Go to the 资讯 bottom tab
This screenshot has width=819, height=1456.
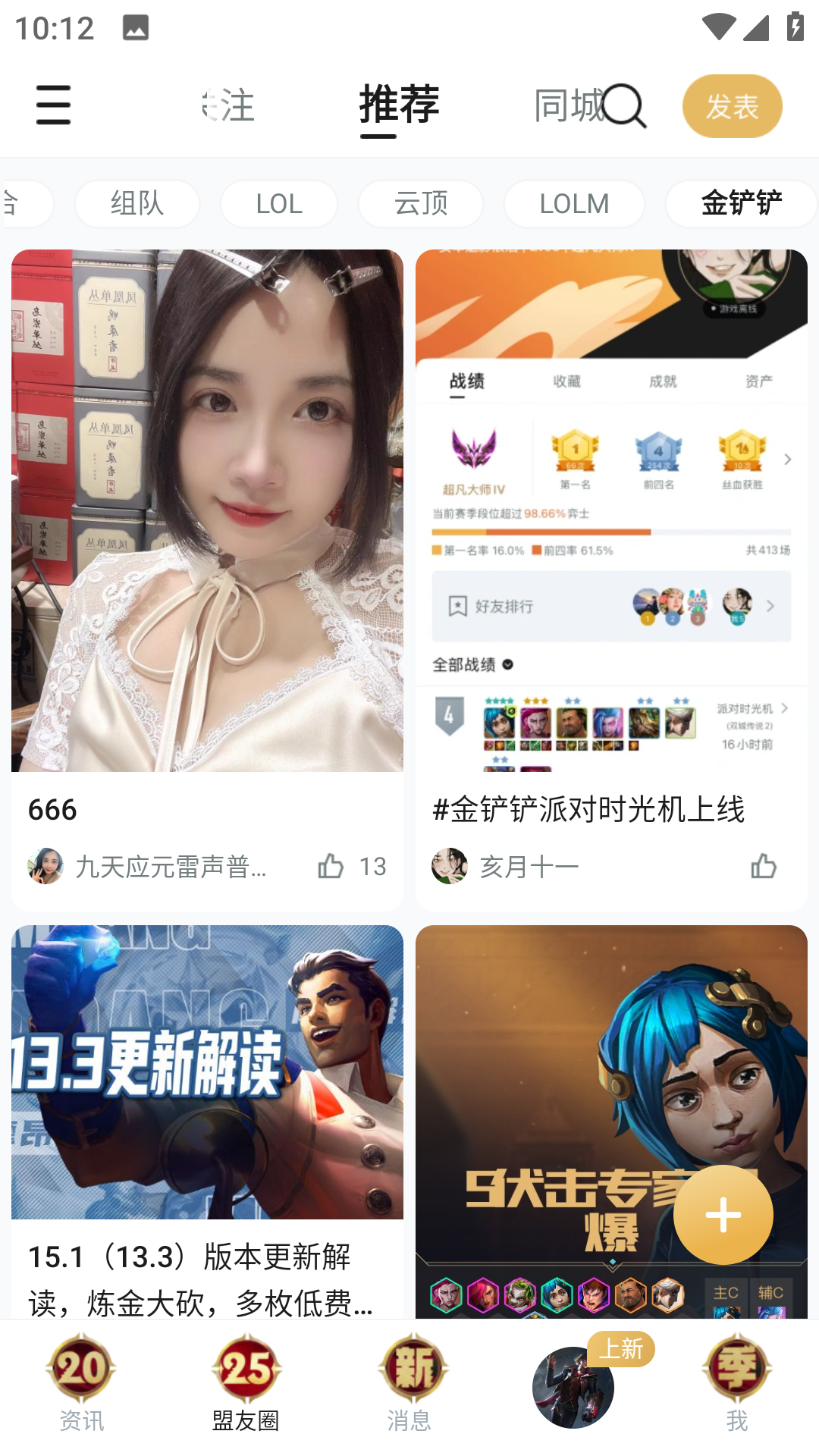coord(81,1384)
